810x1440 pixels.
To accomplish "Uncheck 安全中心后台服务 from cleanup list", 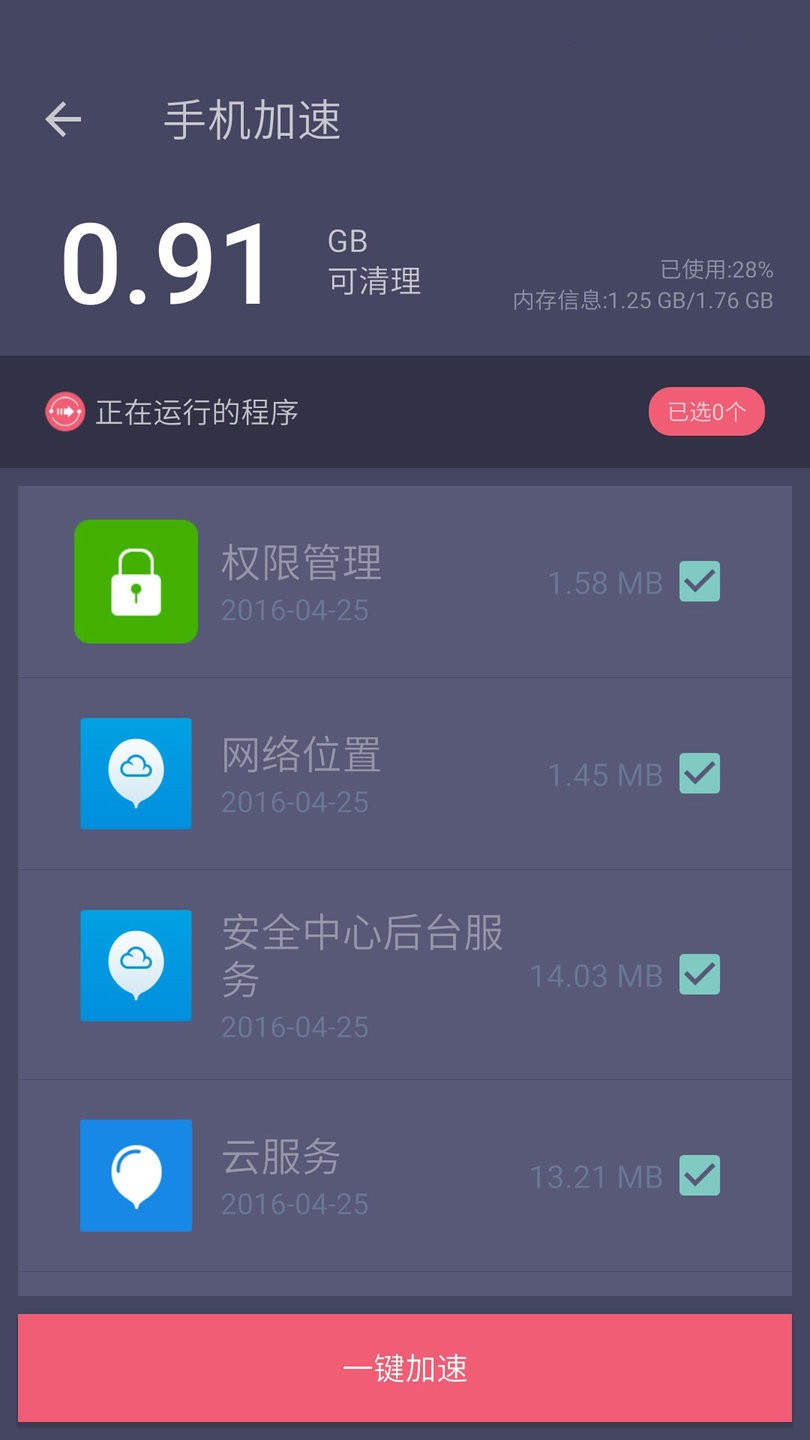I will pos(700,975).
